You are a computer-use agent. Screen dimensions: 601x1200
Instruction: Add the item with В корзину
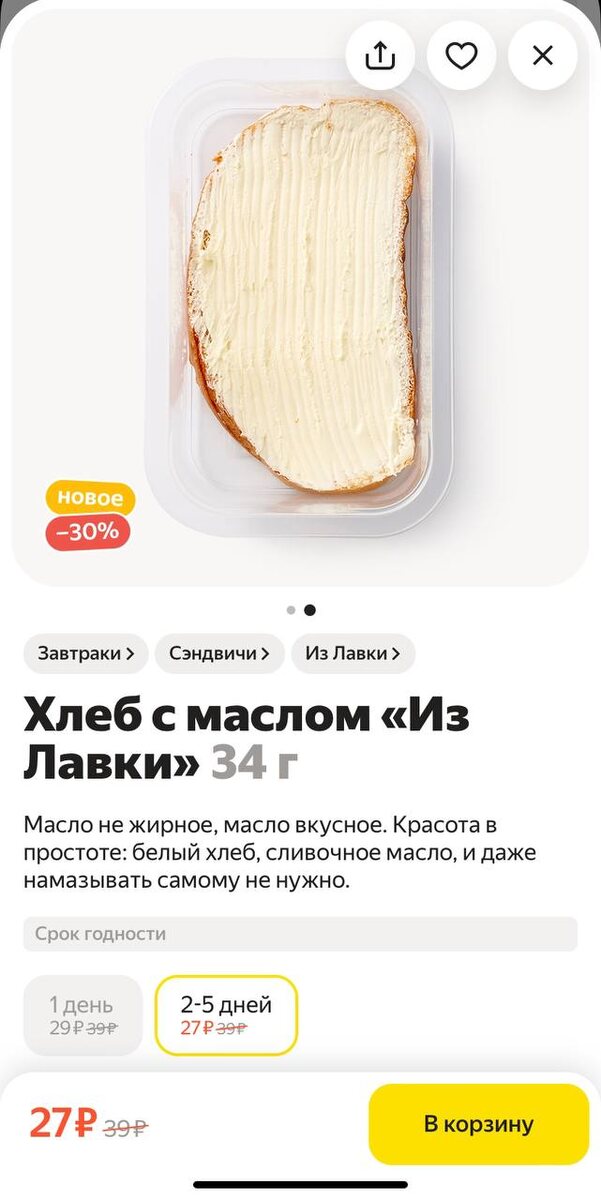(478, 1124)
